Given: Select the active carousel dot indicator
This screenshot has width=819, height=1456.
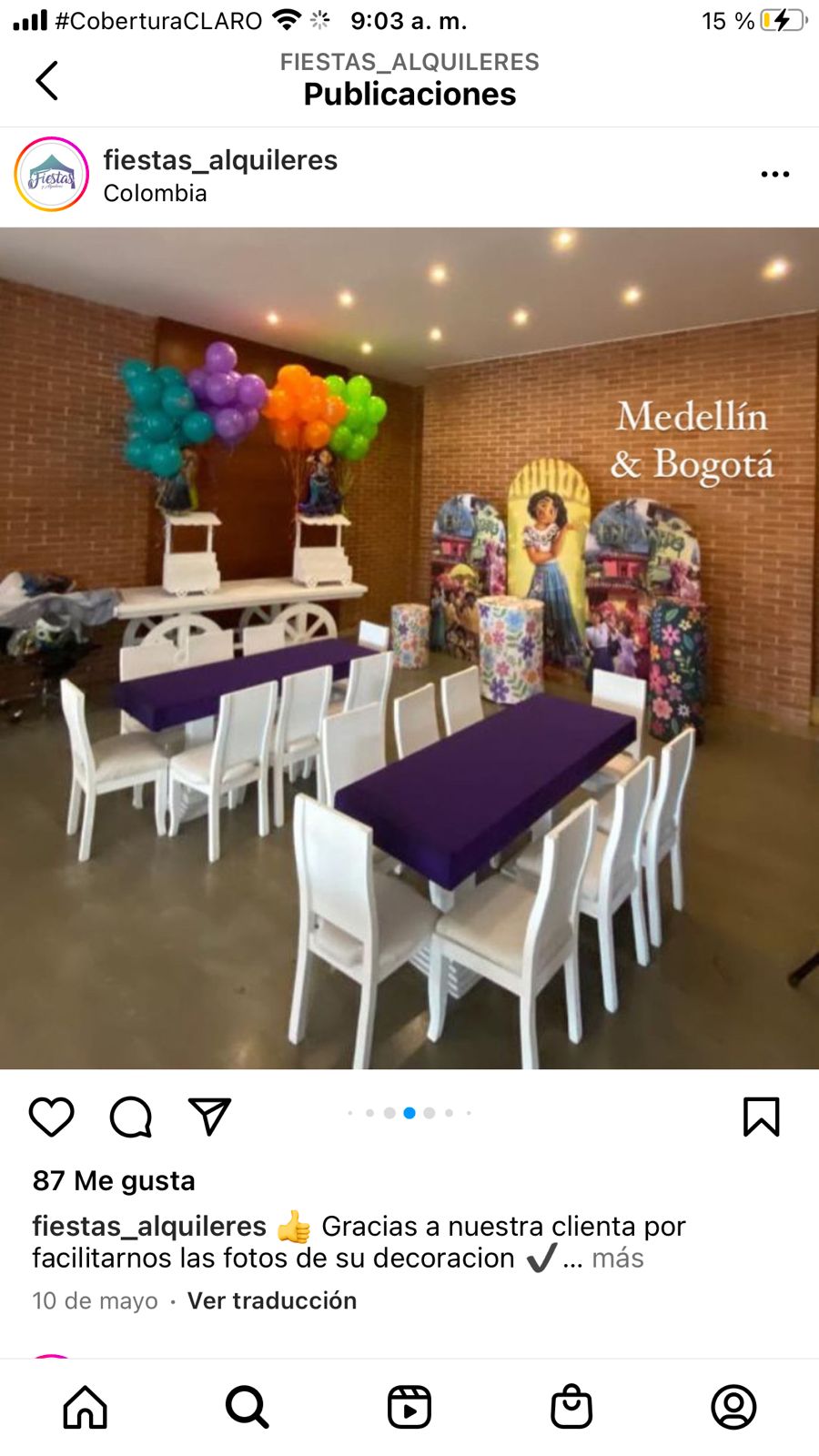Looking at the screenshot, I should [409, 1113].
